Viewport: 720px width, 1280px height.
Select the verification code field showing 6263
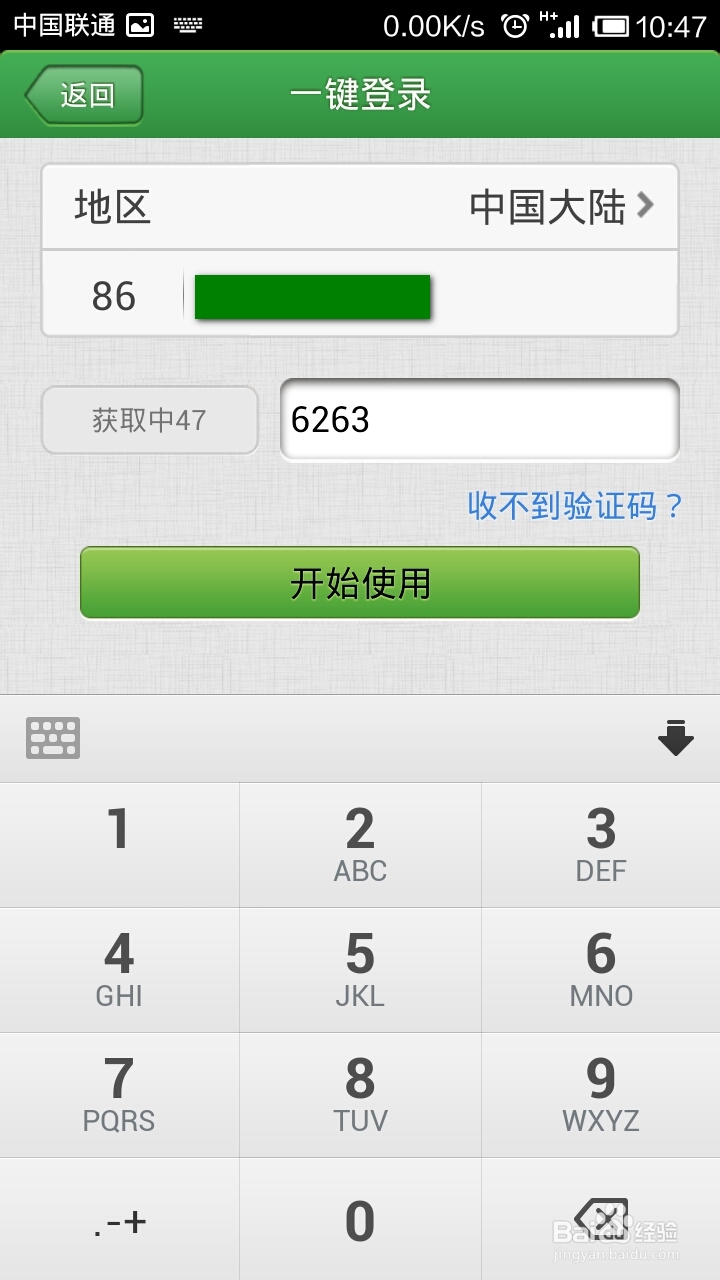480,419
